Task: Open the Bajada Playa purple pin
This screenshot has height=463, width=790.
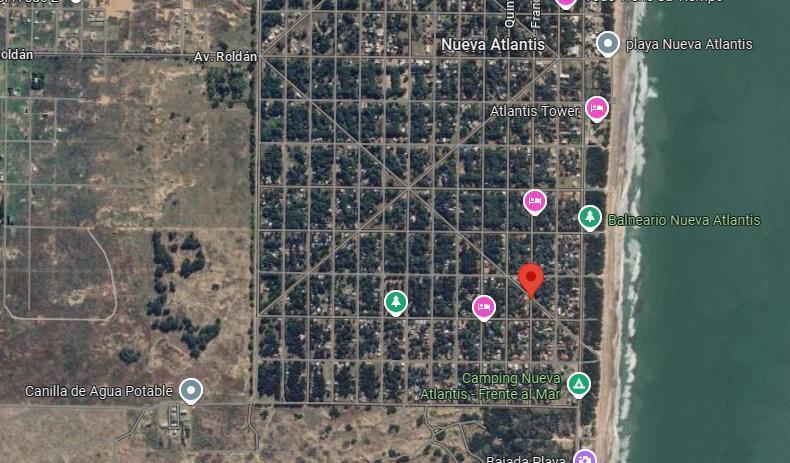Action: (584, 458)
